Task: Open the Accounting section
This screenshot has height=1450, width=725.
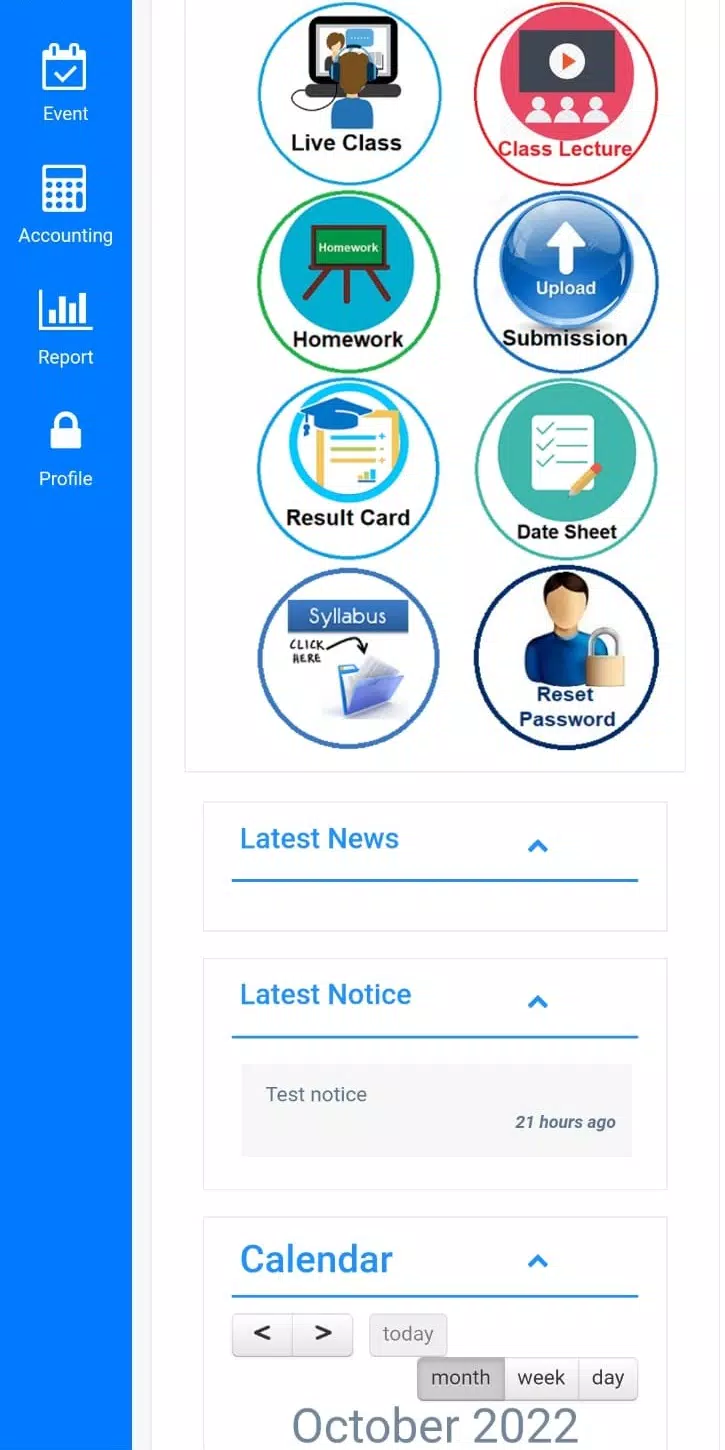Action: [65, 205]
